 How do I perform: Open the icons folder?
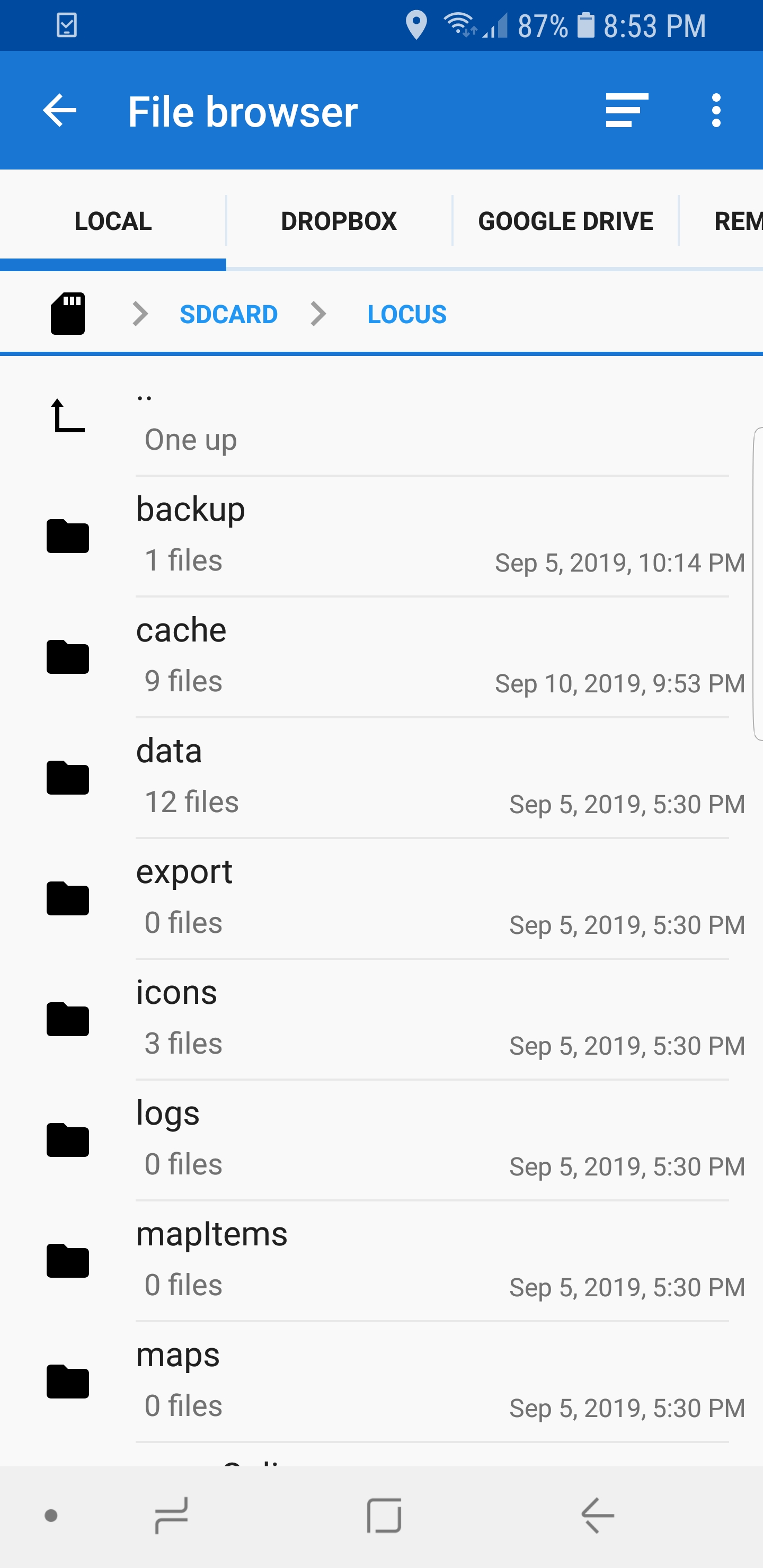381,1018
